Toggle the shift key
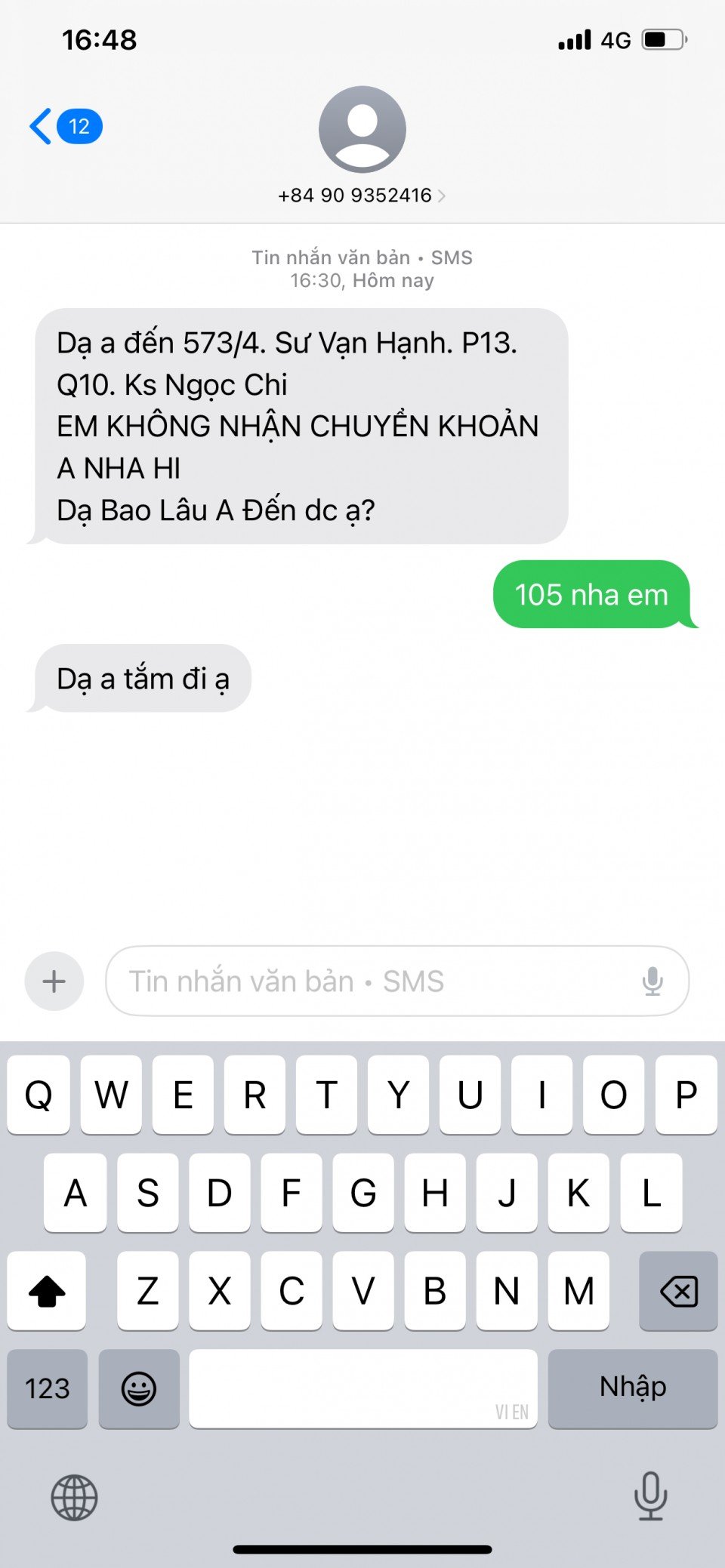 point(47,1291)
